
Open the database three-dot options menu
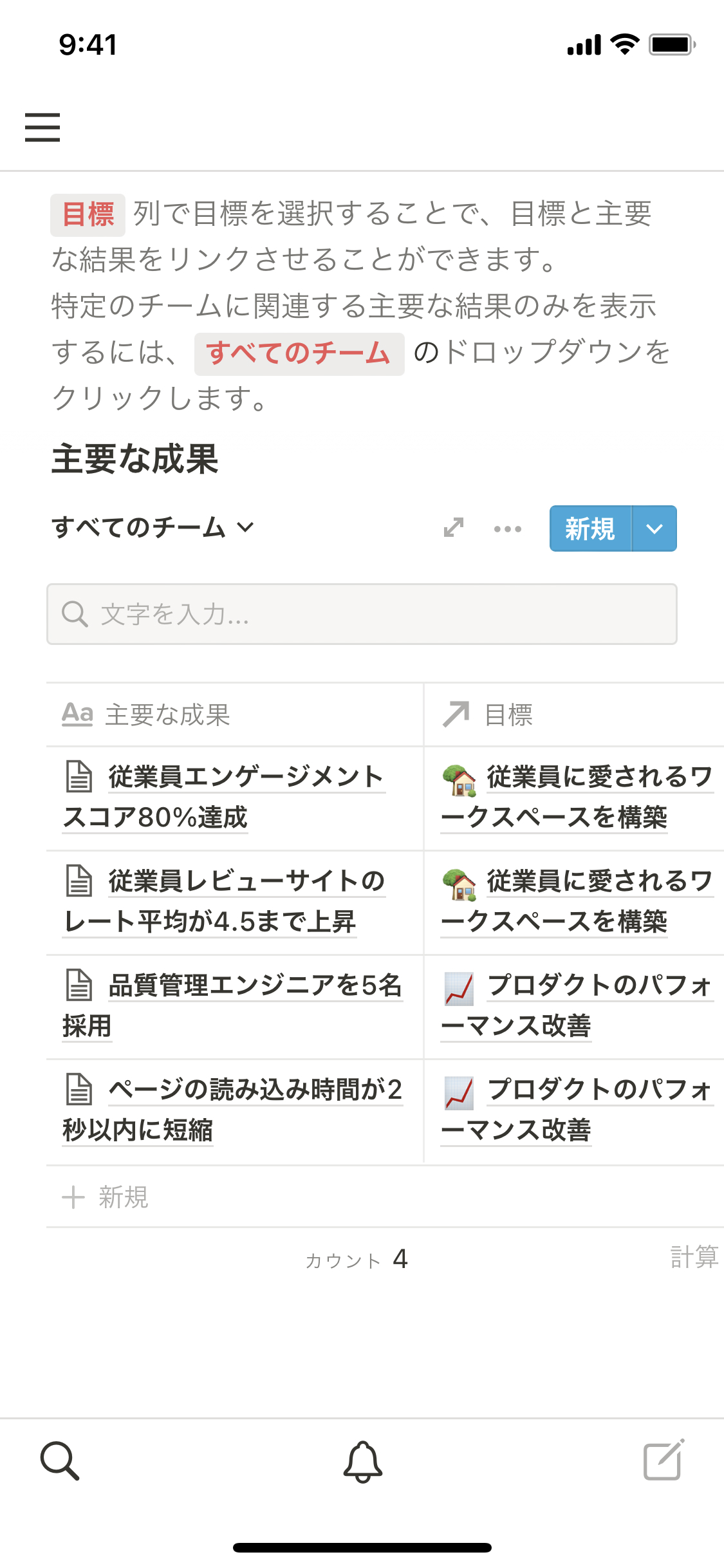(x=508, y=529)
